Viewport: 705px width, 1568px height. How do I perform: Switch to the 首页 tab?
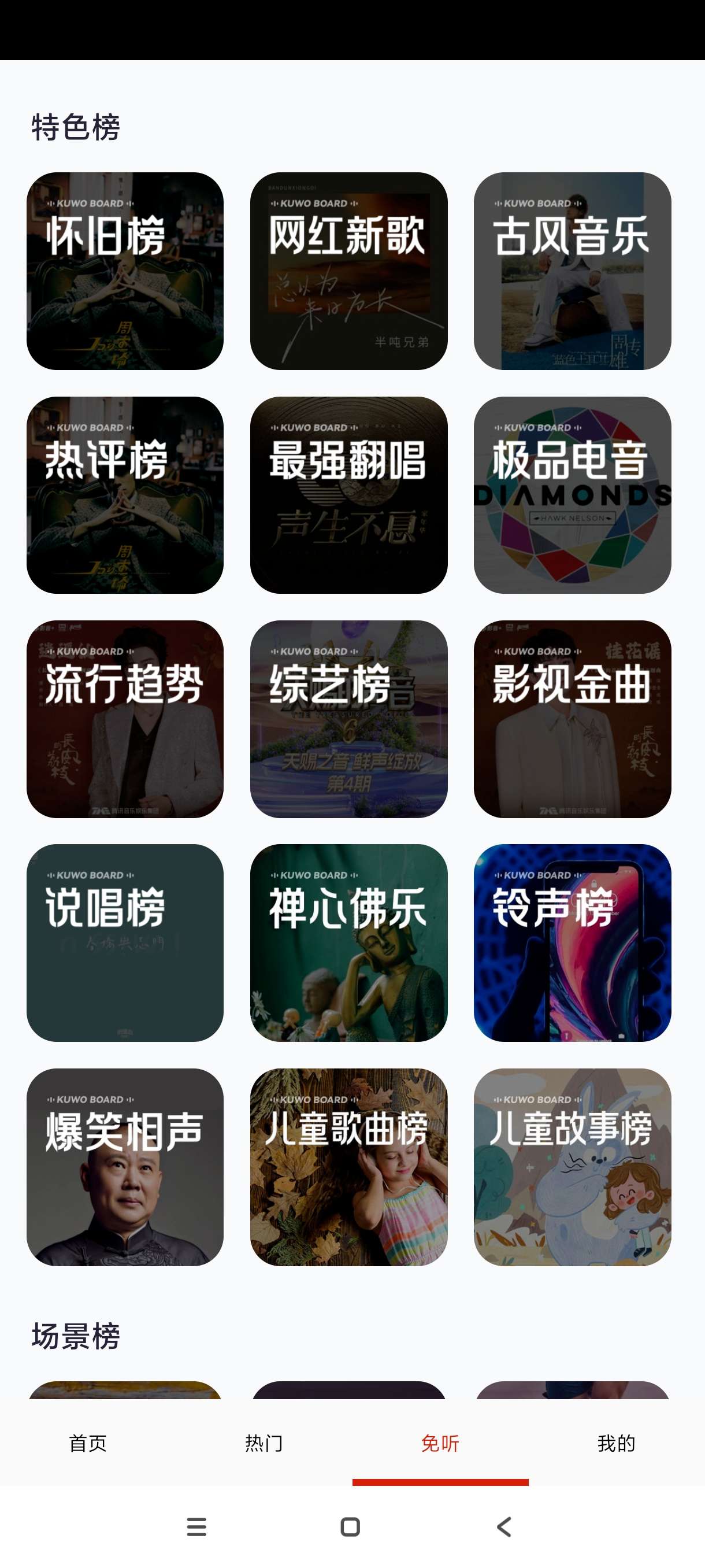pyautogui.click(x=88, y=1443)
